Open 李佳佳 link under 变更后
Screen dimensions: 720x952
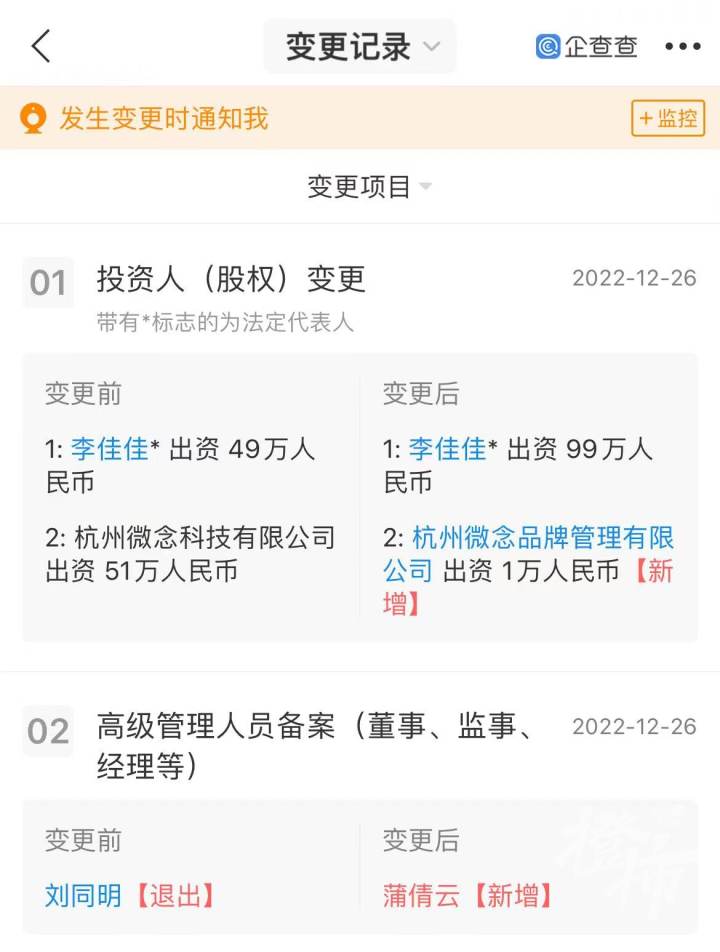[447, 449]
